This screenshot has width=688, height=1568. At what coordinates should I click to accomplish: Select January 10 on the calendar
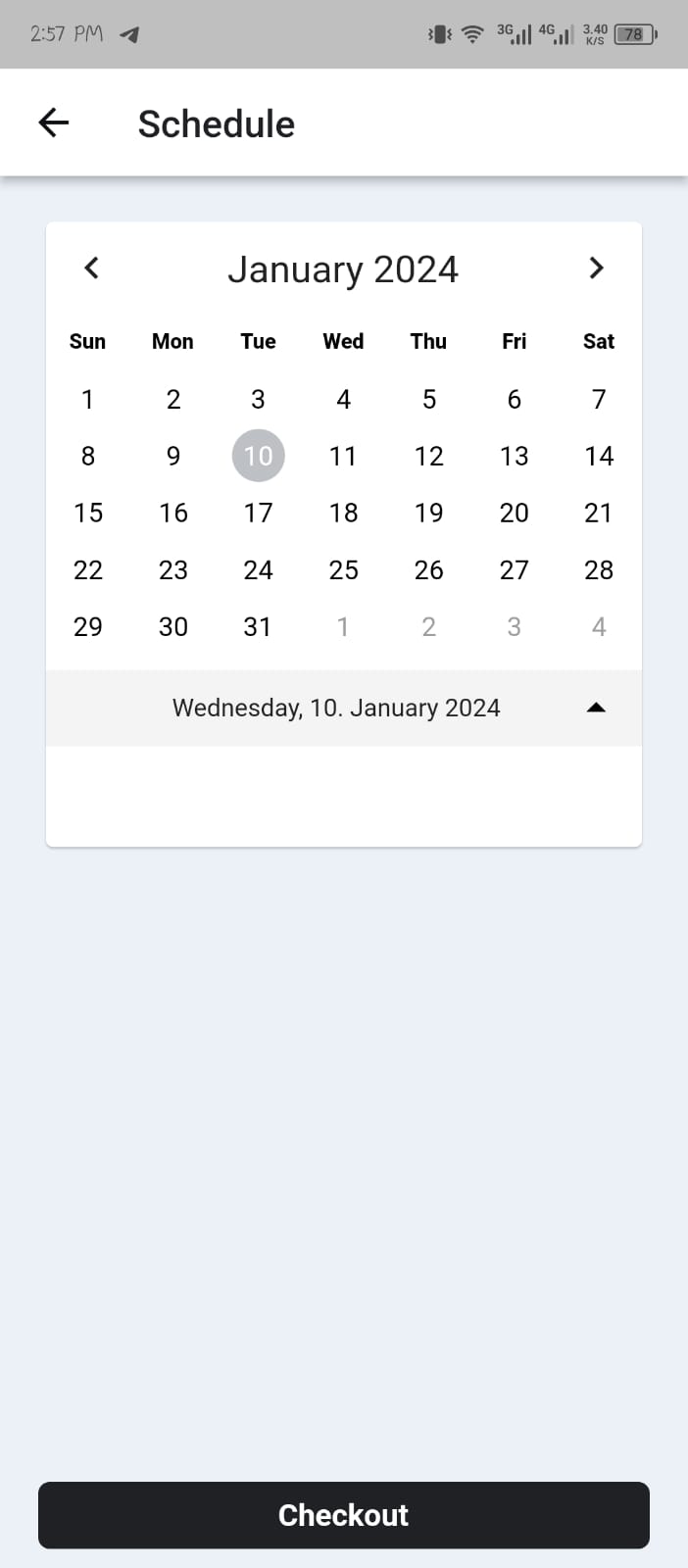[x=258, y=456]
